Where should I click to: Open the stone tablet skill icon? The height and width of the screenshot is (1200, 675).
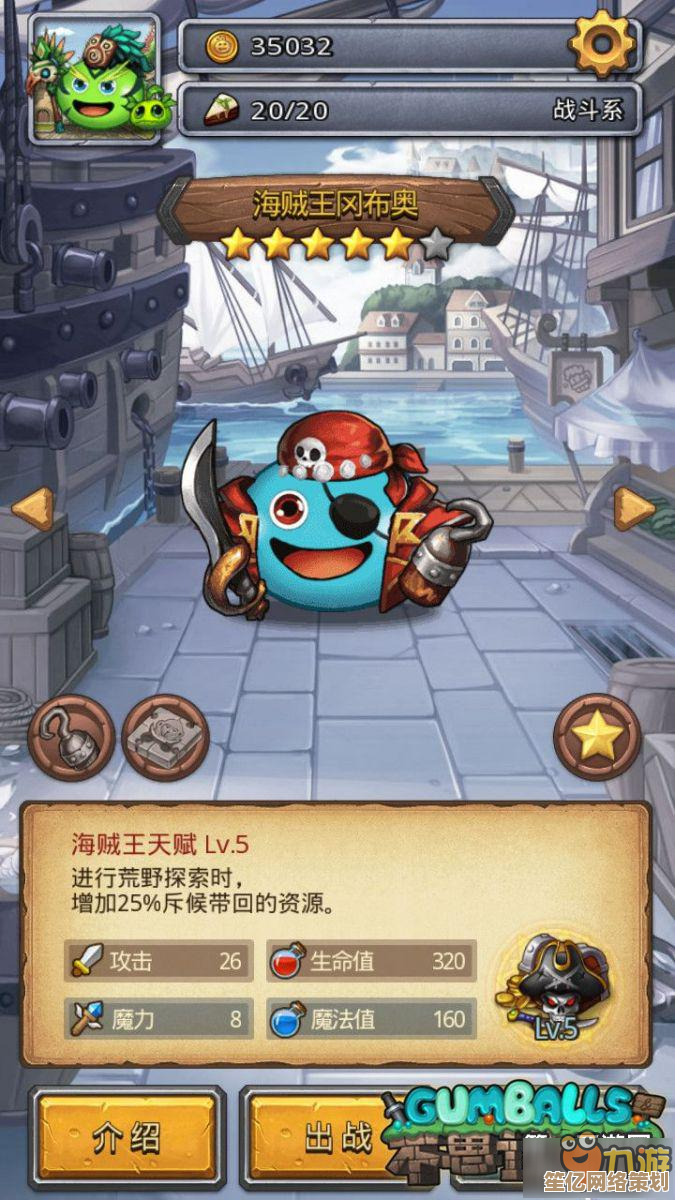pyautogui.click(x=165, y=738)
